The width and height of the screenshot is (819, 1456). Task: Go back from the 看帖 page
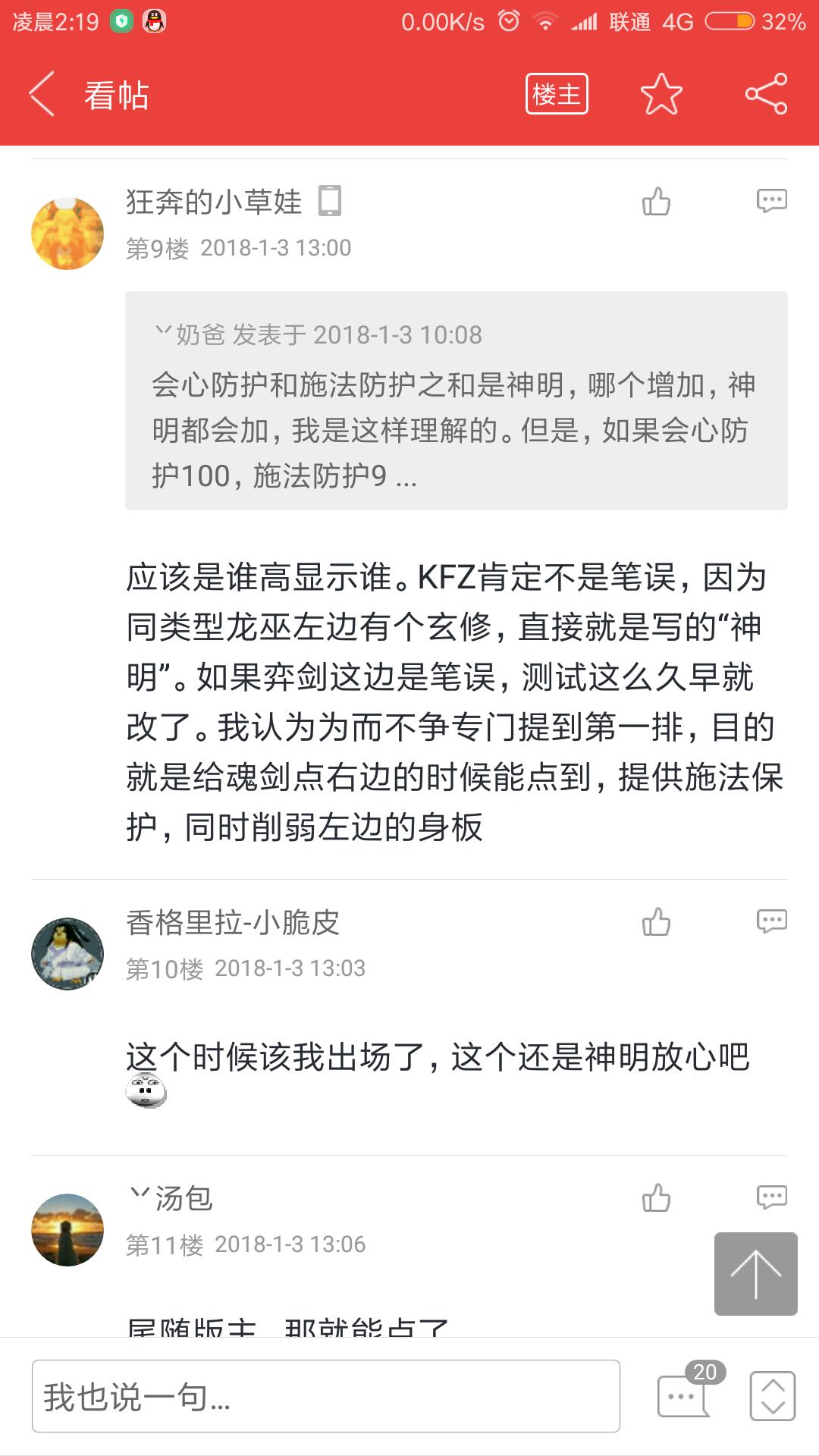(42, 94)
